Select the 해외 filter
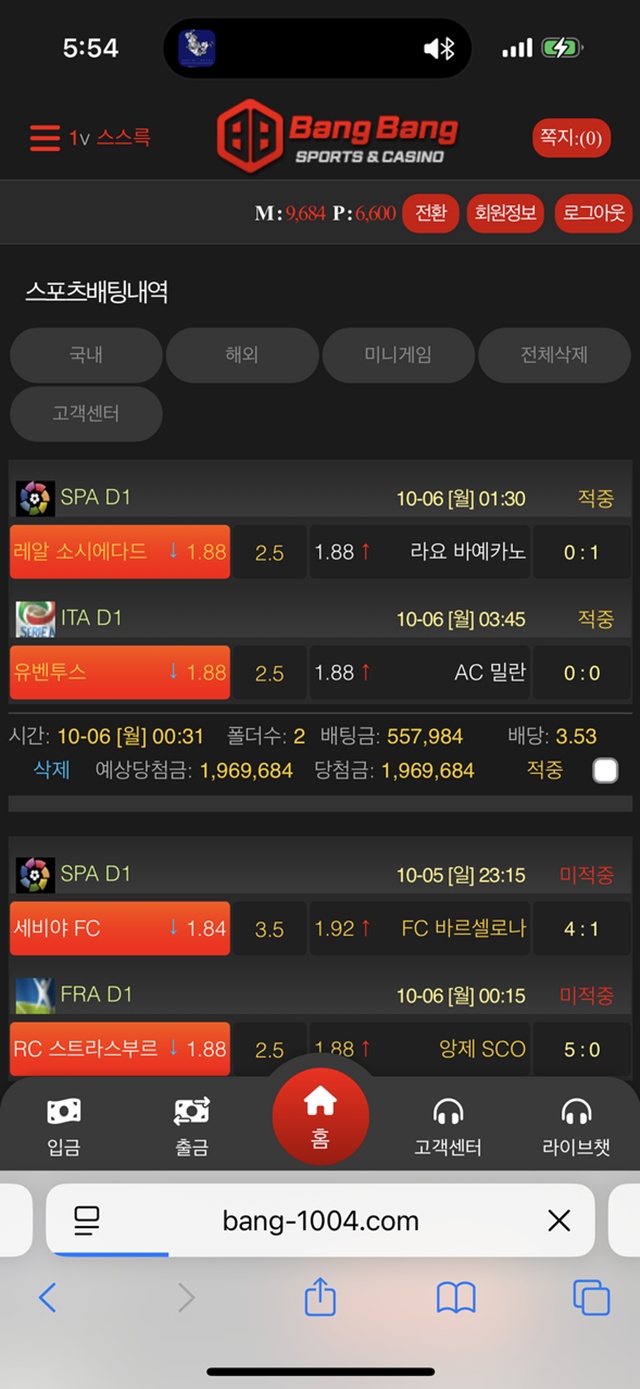 [x=242, y=355]
